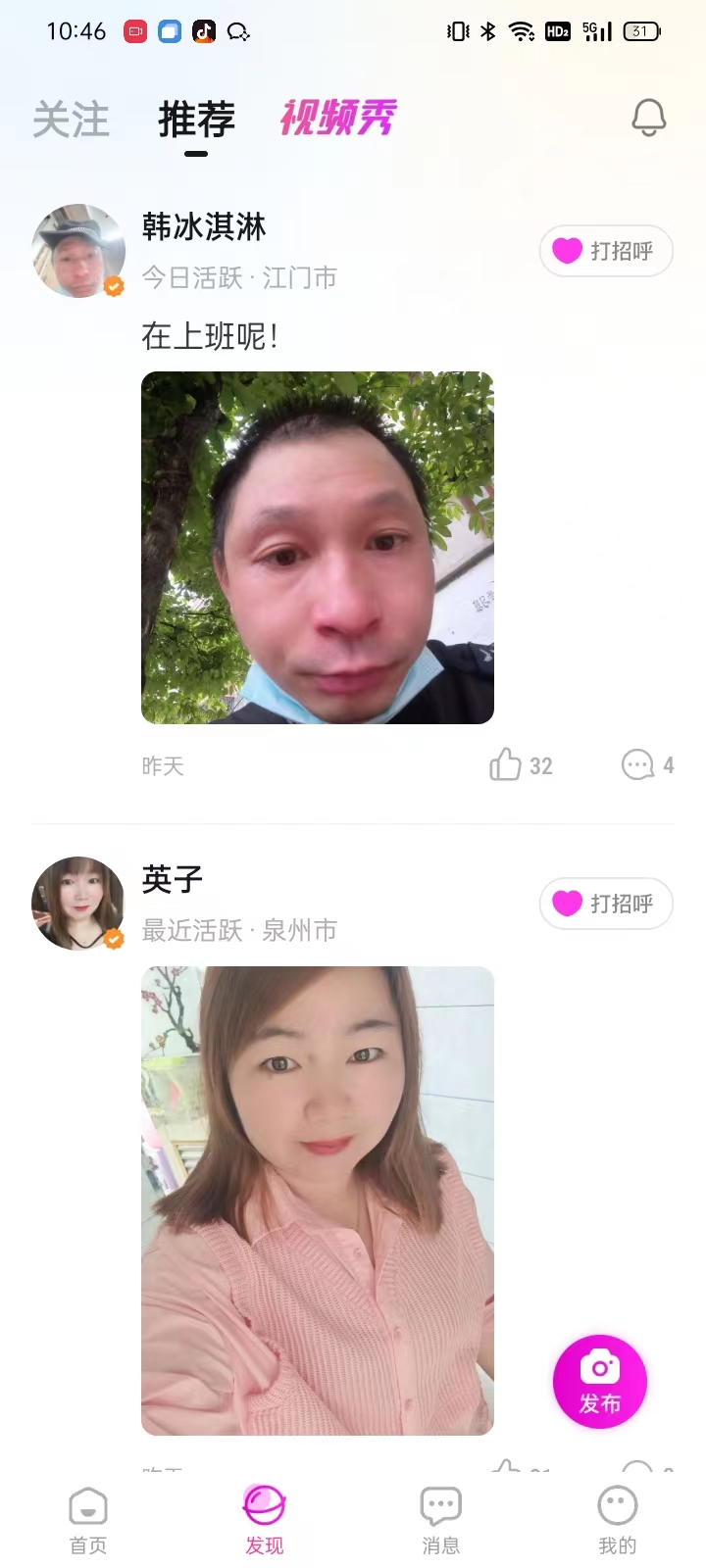Select the 推荐 tab

195,121
